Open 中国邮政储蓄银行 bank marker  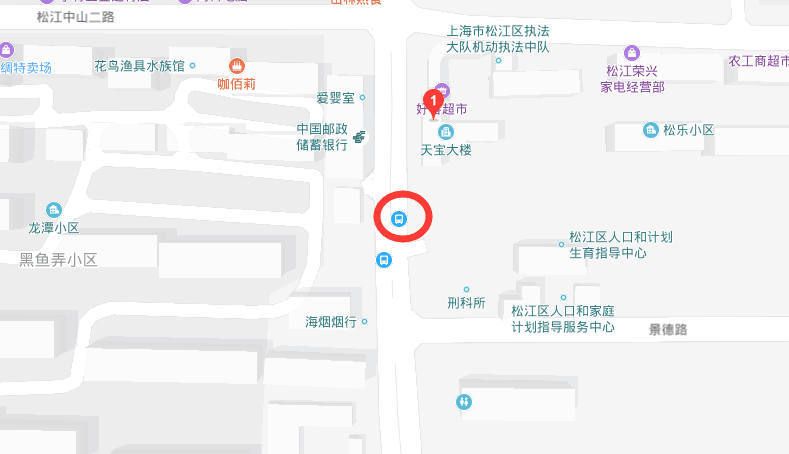[x=358, y=137]
